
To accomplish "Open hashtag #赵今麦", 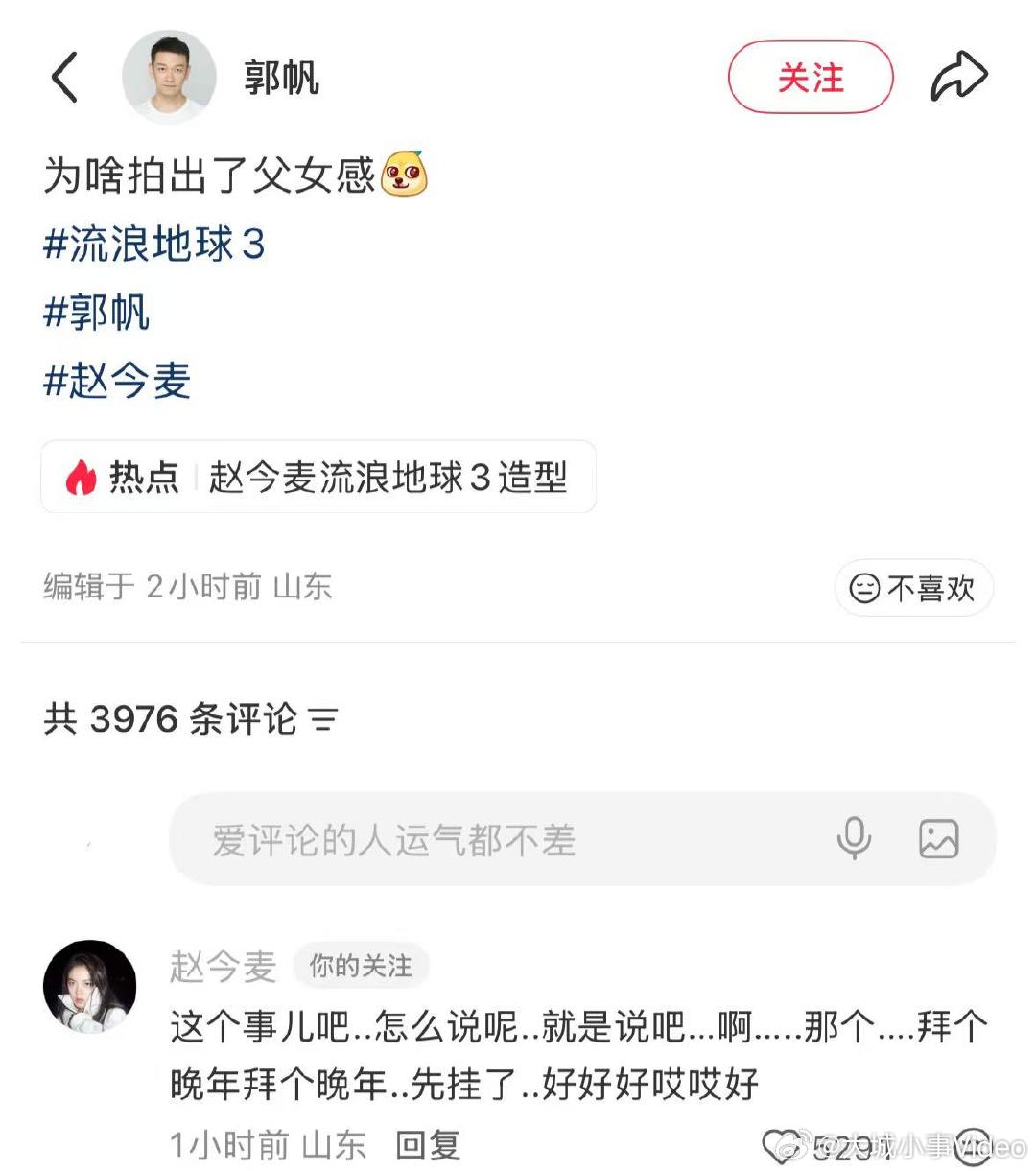I will pos(116,382).
